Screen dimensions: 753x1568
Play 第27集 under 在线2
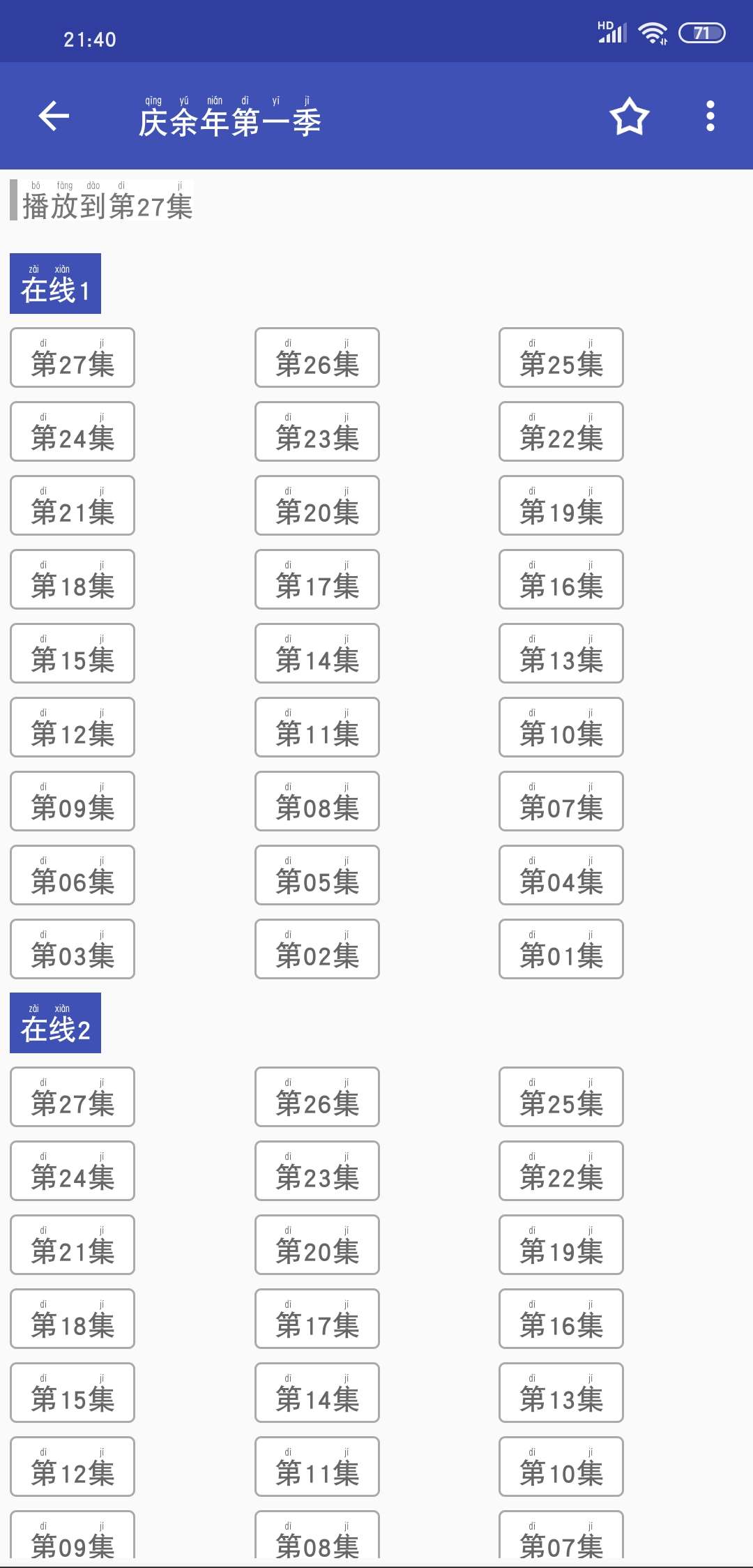tap(73, 1097)
